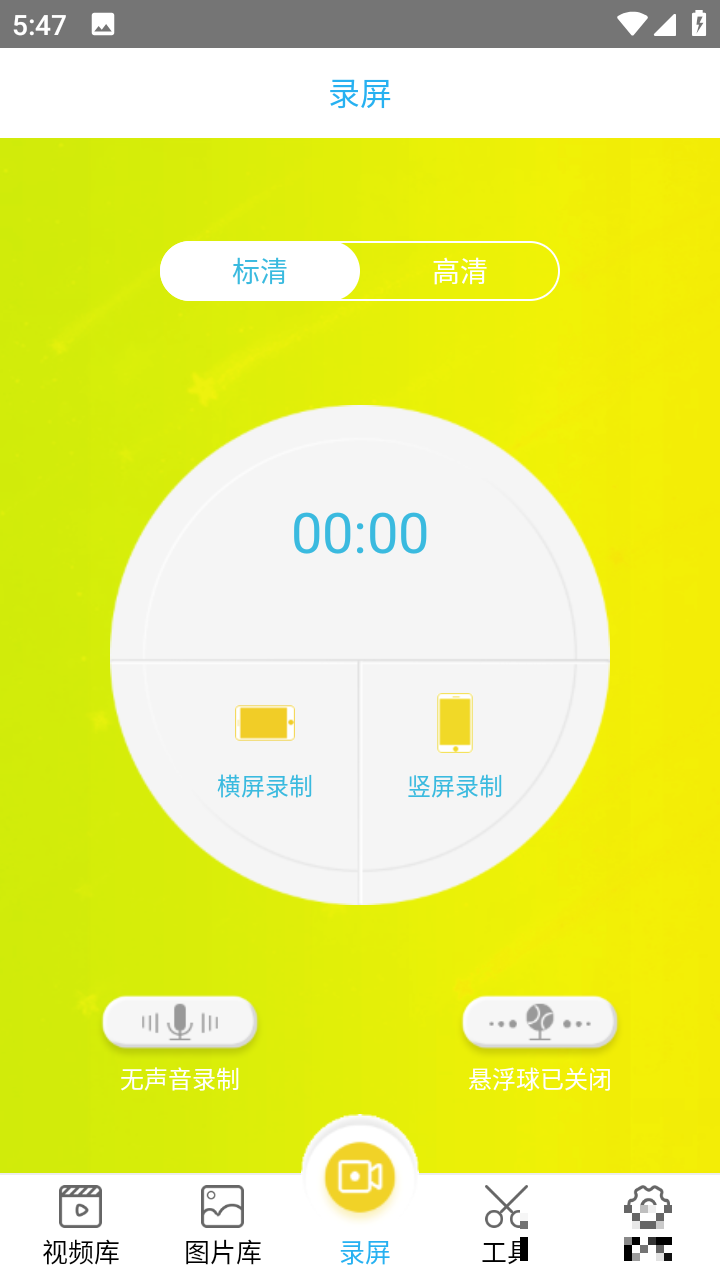This screenshot has width=720, height=1280.
Task: Open the settings gear tab
Action: [648, 1225]
